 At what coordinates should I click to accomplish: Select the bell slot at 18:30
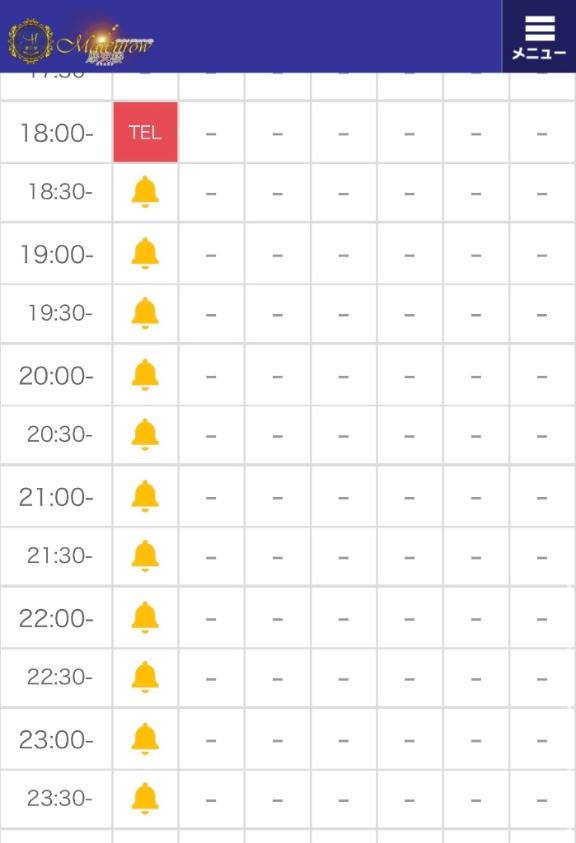145,192
